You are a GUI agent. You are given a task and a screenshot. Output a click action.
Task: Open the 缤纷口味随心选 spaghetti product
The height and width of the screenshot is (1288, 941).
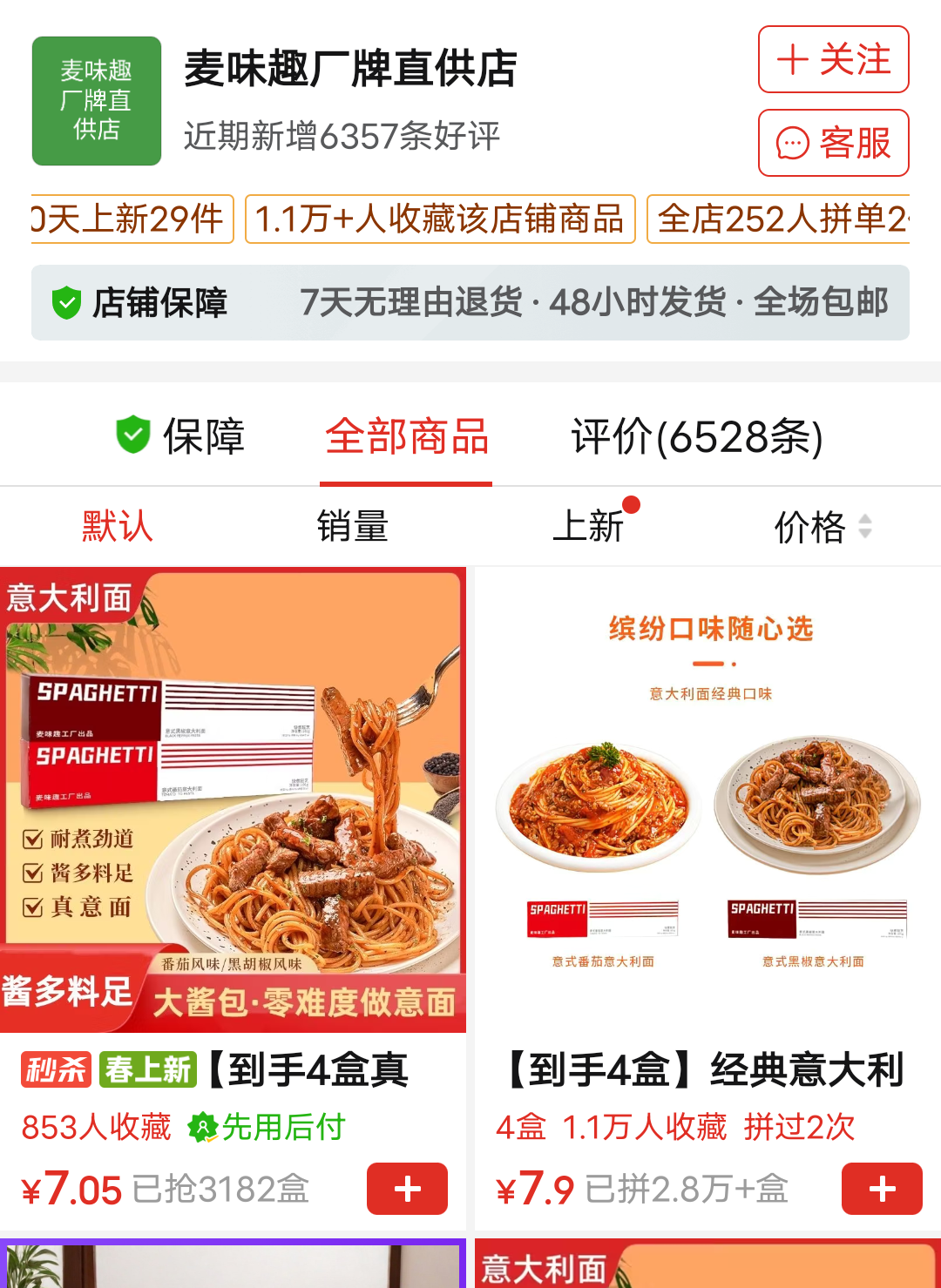[x=707, y=801]
